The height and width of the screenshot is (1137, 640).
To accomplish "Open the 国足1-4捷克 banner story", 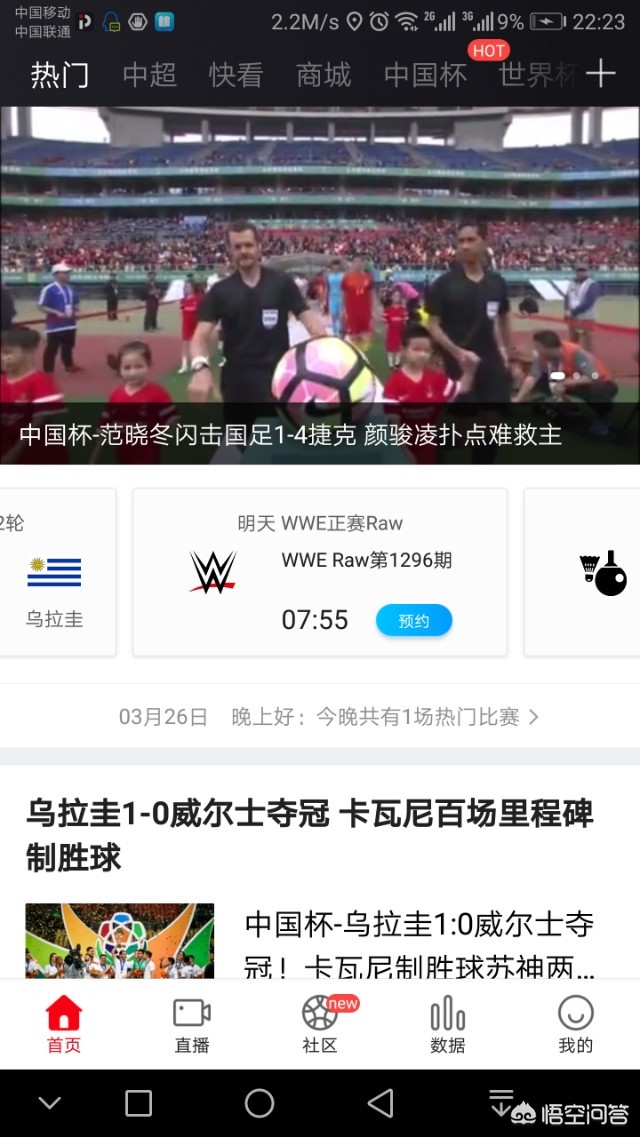I will click(x=320, y=286).
